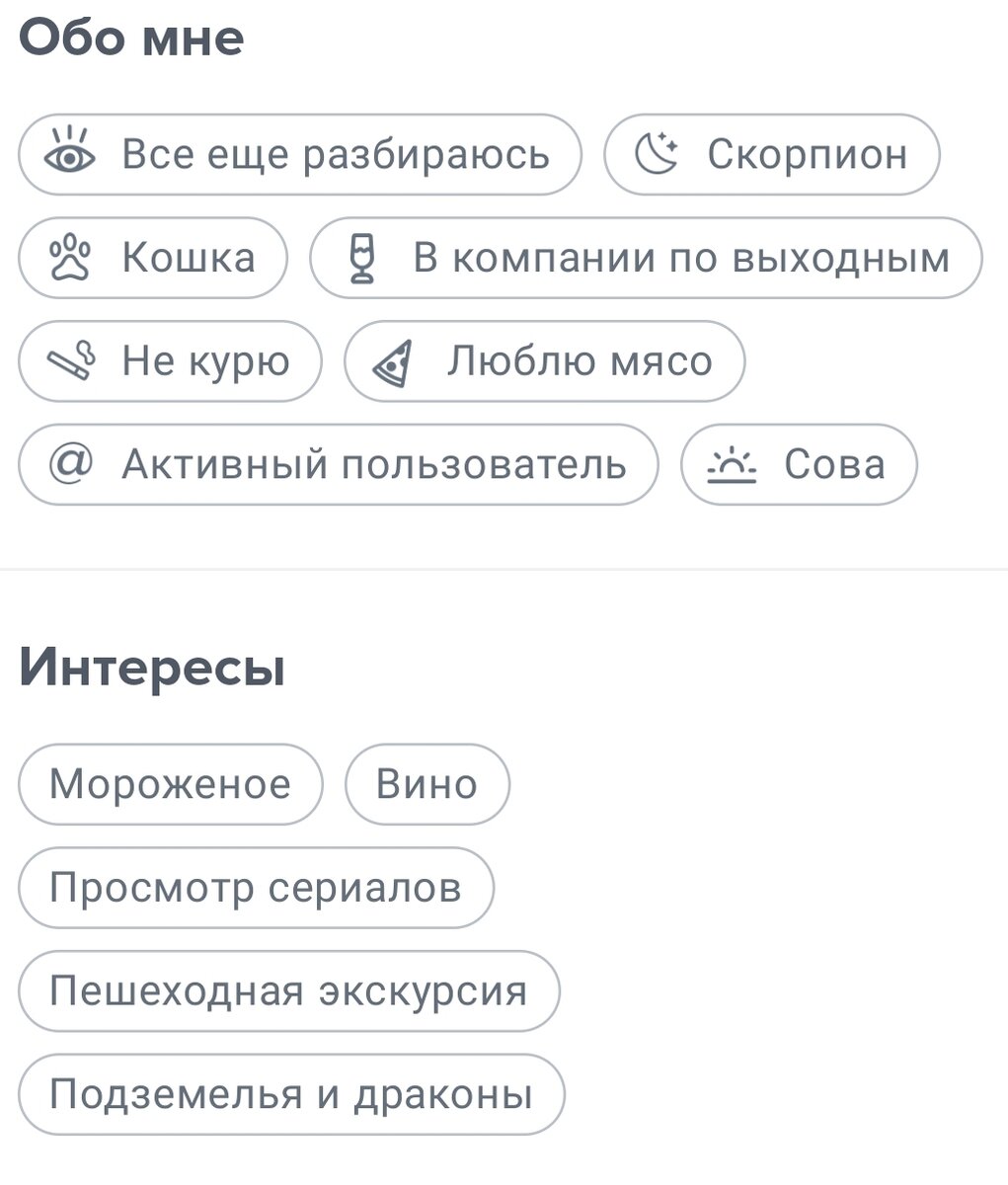
Task: Click the 'Пешеходная экскурсия' interest chip
Action: pos(289,990)
